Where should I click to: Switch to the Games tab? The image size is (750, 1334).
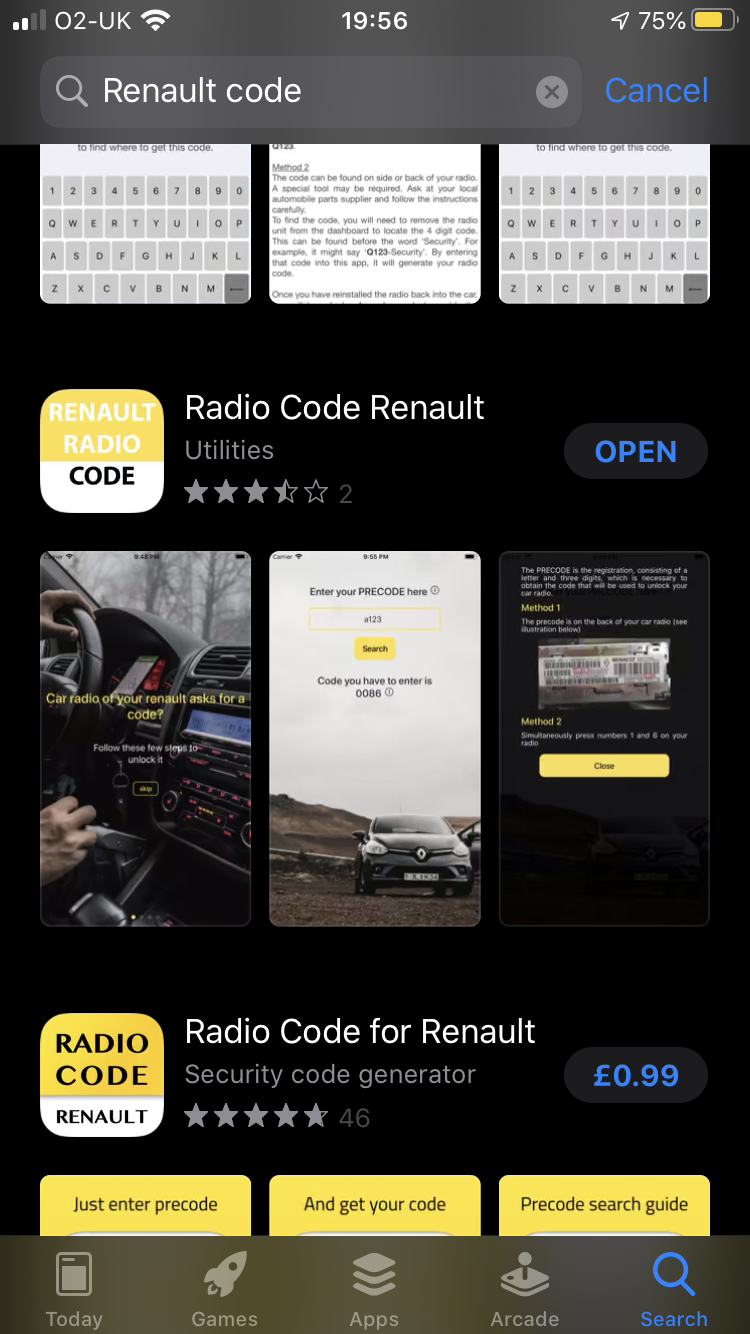pyautogui.click(x=224, y=1290)
